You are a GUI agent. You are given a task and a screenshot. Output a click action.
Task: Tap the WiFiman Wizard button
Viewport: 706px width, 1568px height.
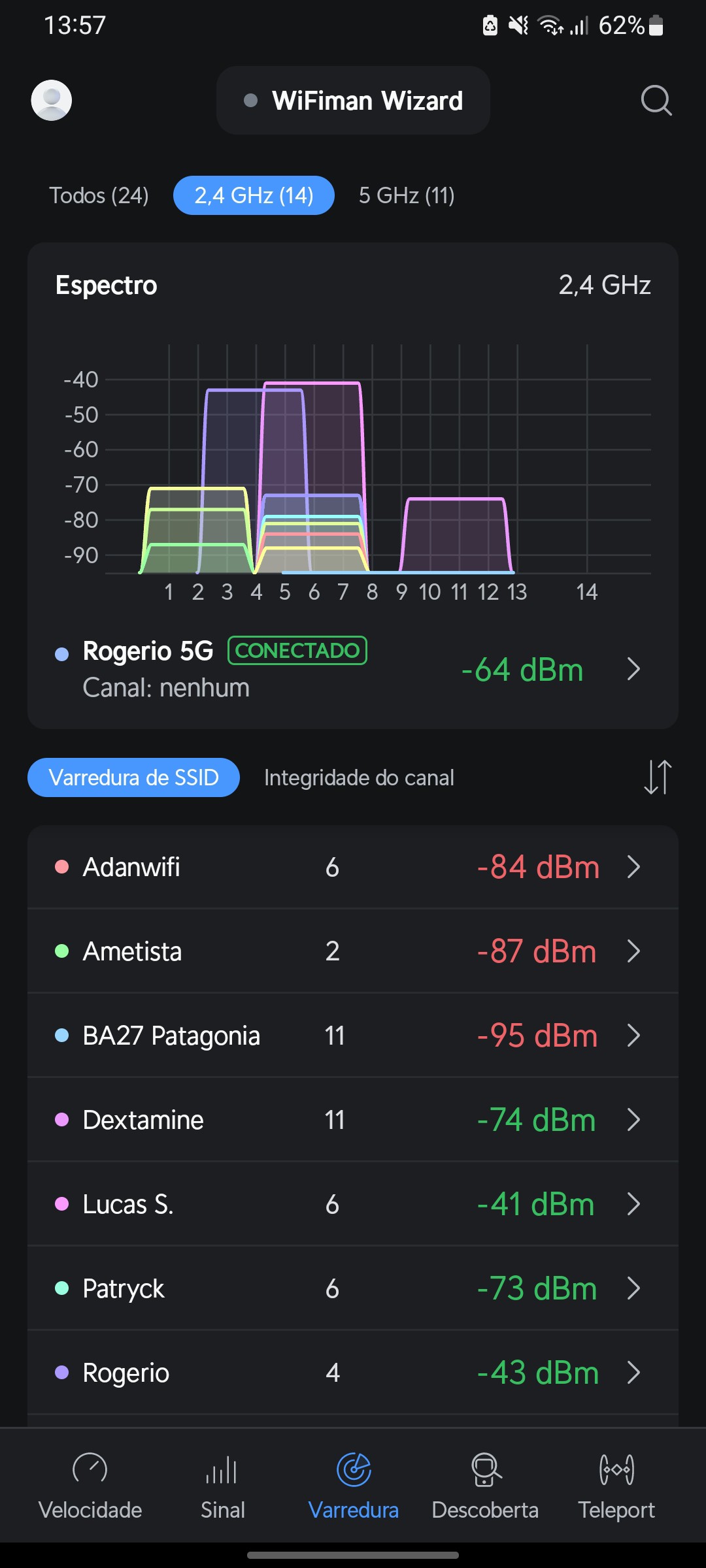pyautogui.click(x=353, y=101)
